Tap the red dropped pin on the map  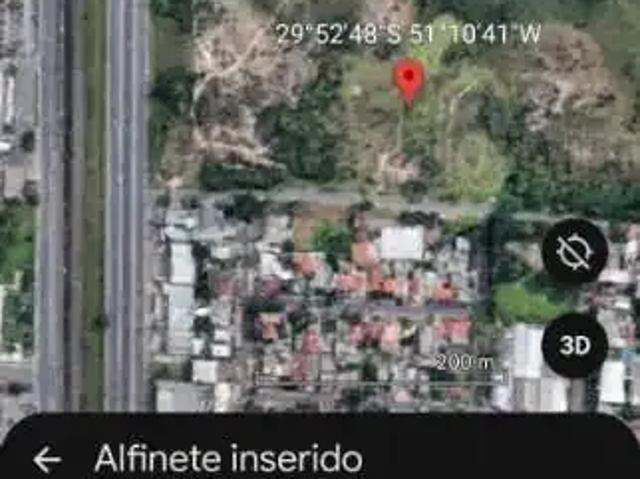tap(408, 79)
